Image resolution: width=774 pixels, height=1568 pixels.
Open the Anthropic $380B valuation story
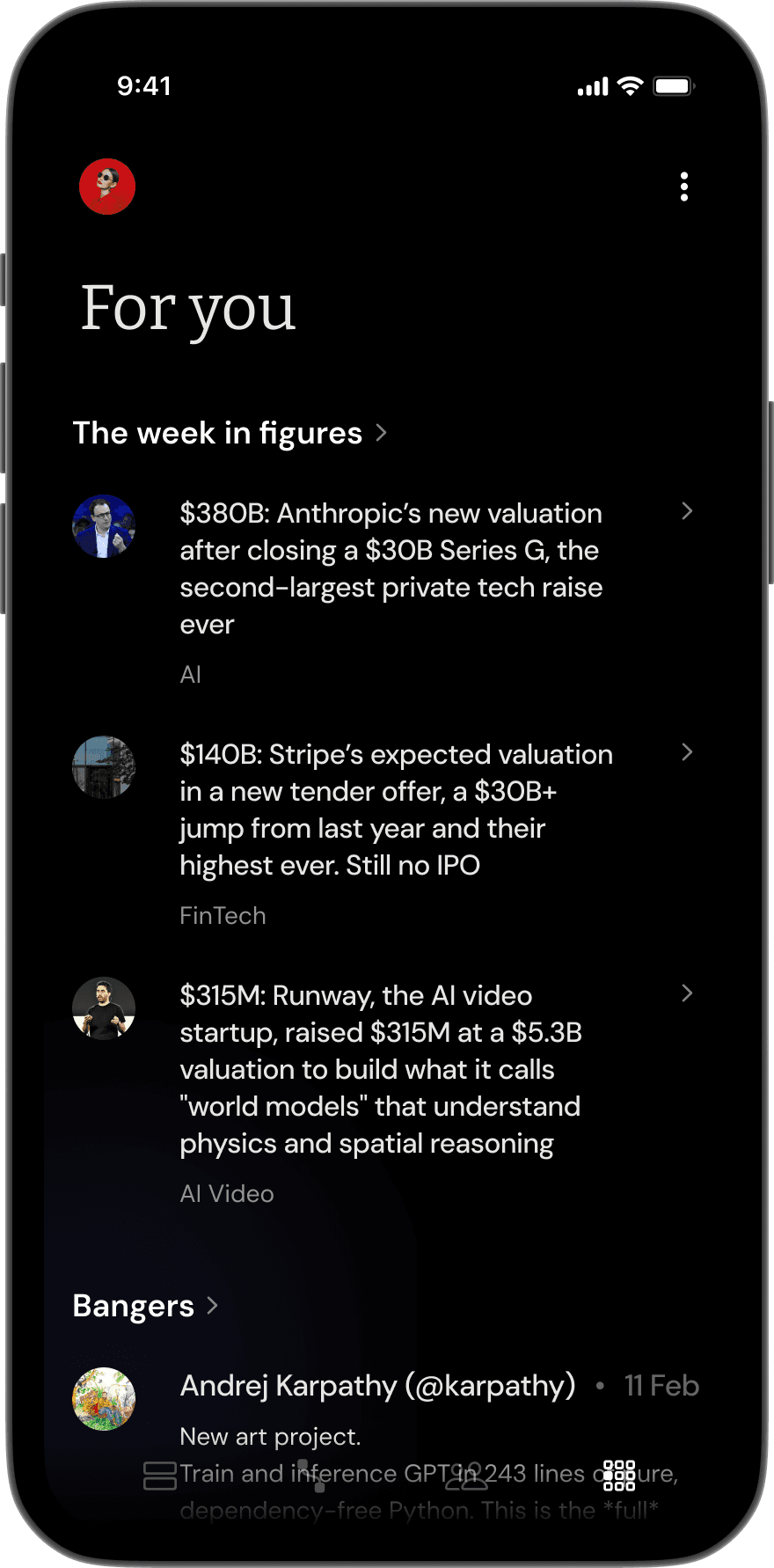(391, 568)
